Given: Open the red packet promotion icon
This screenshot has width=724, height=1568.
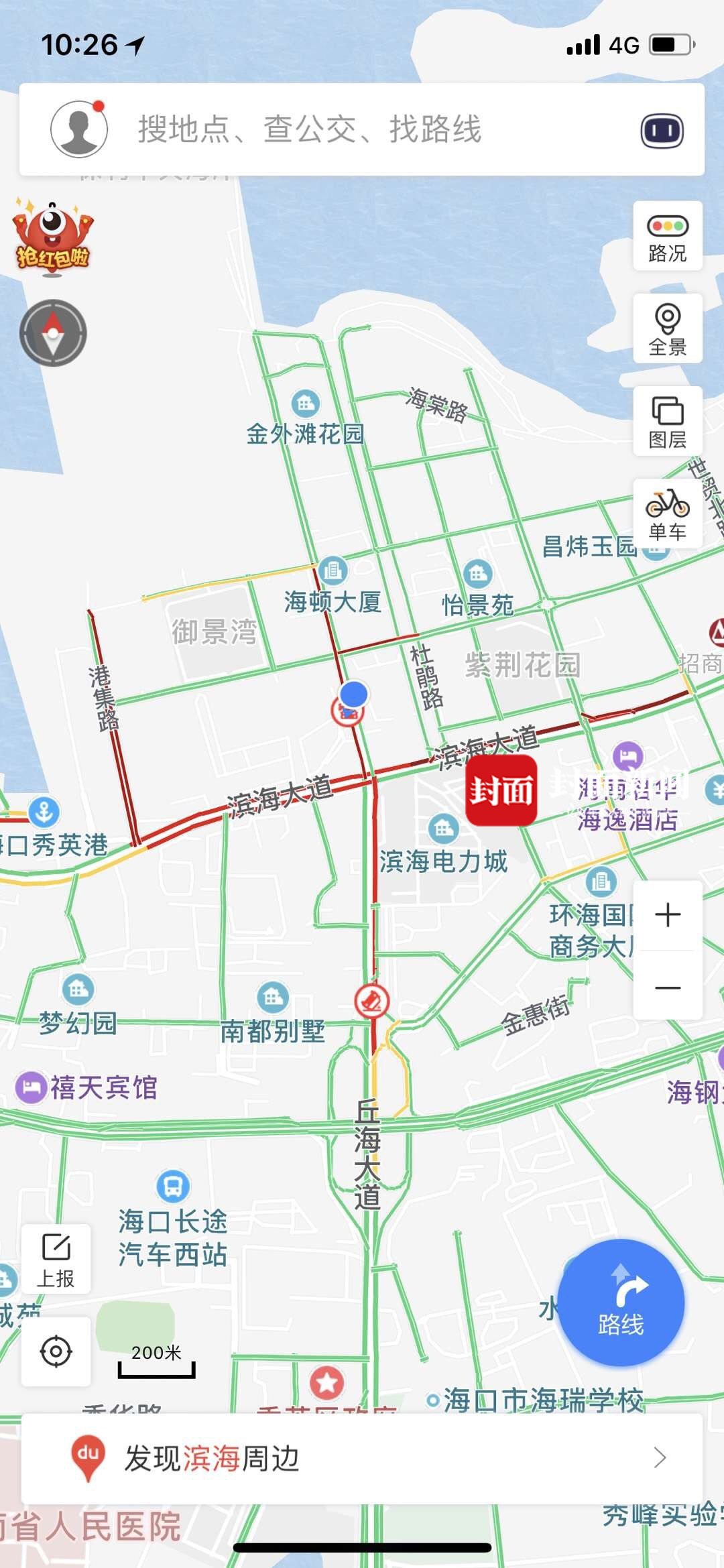Looking at the screenshot, I should tap(53, 238).
